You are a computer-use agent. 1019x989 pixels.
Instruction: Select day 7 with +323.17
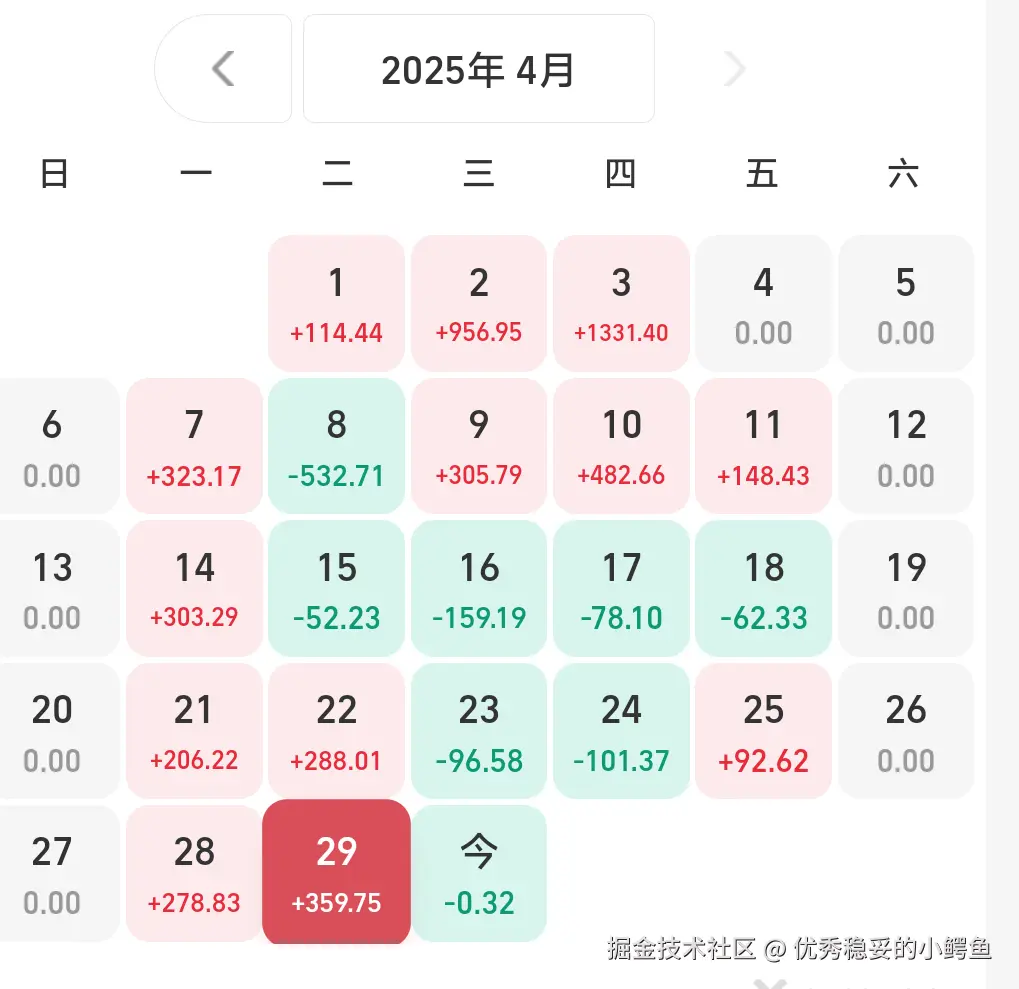(x=194, y=446)
